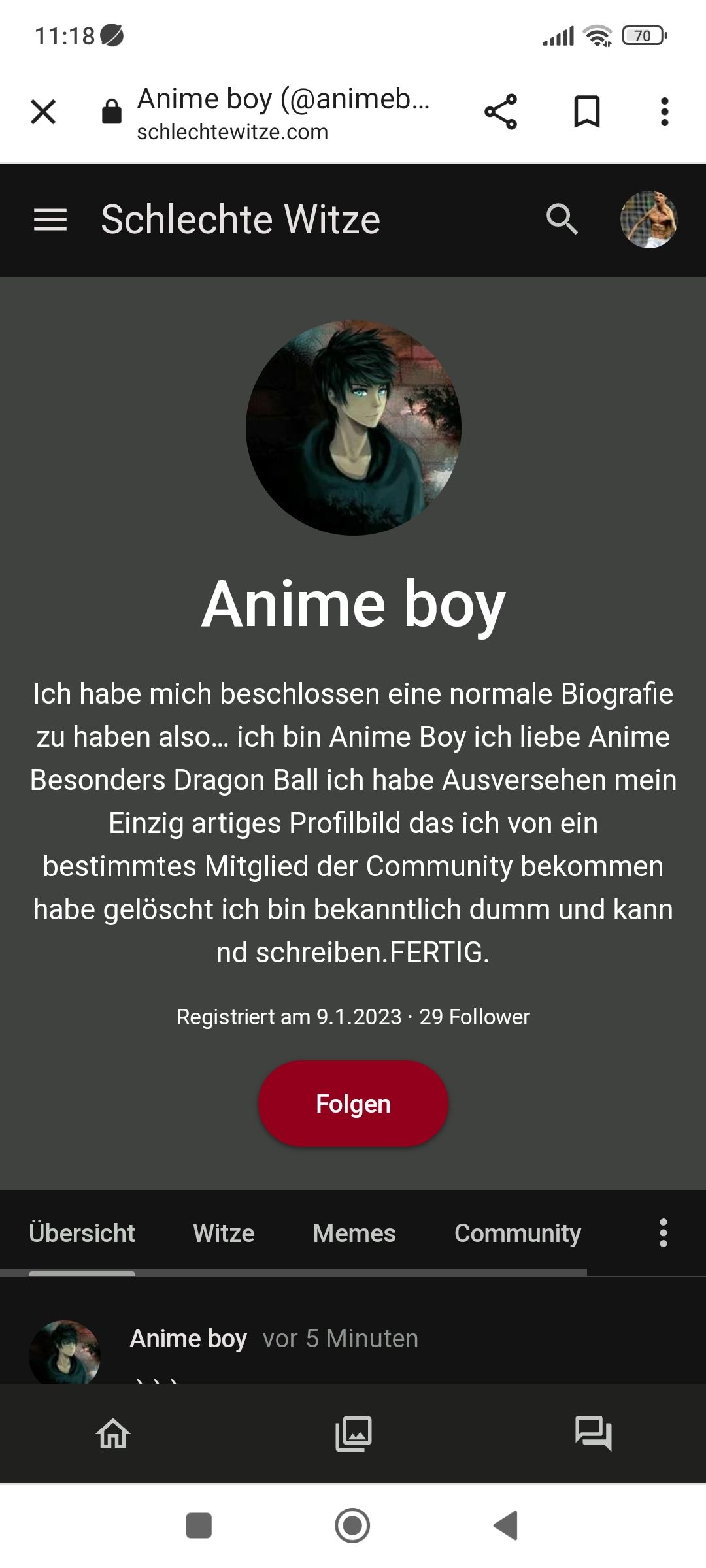Viewport: 706px width, 1568px height.
Task: Share this Anime boy profile page
Action: (501, 112)
